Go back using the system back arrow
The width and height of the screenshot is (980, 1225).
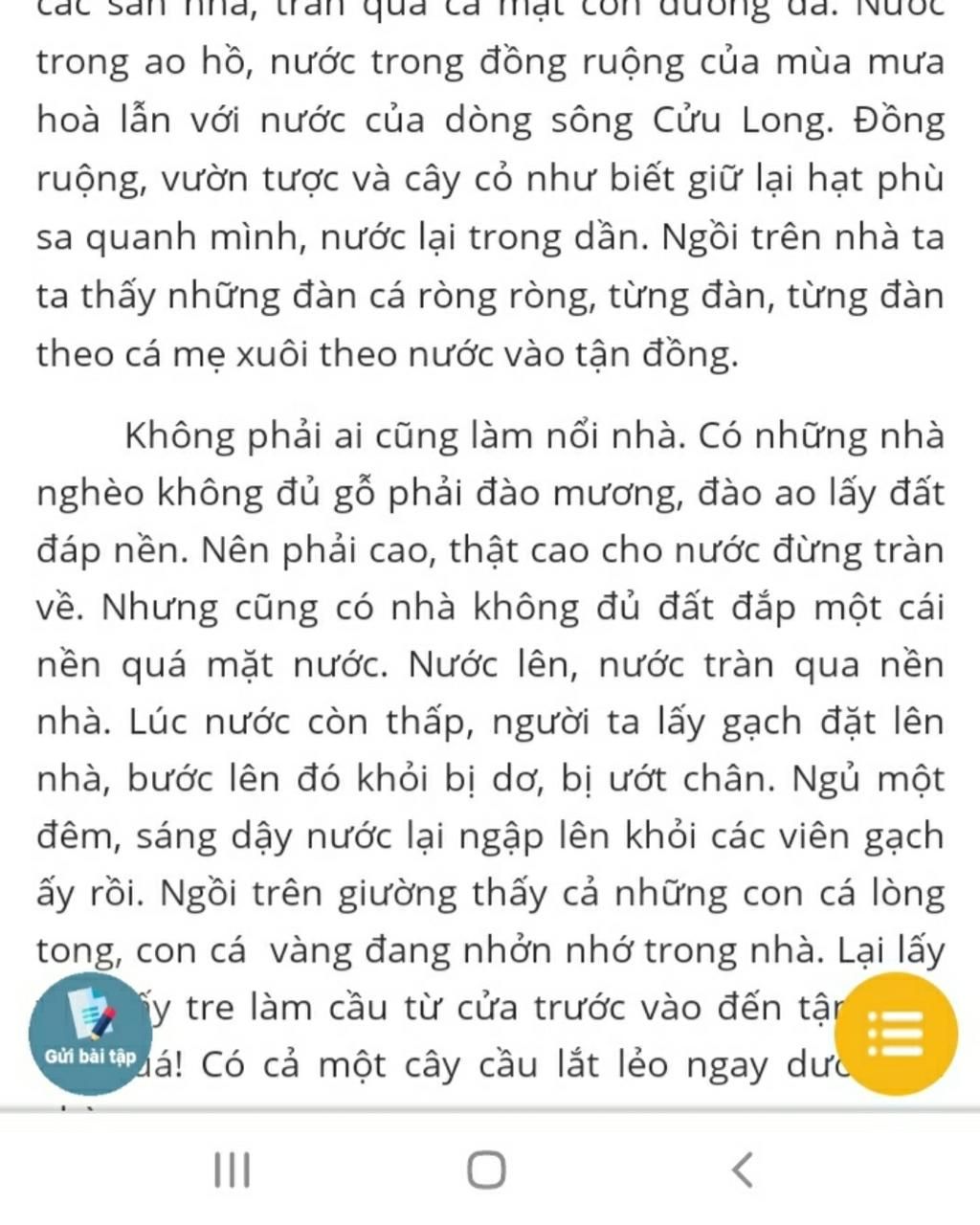tap(742, 1169)
